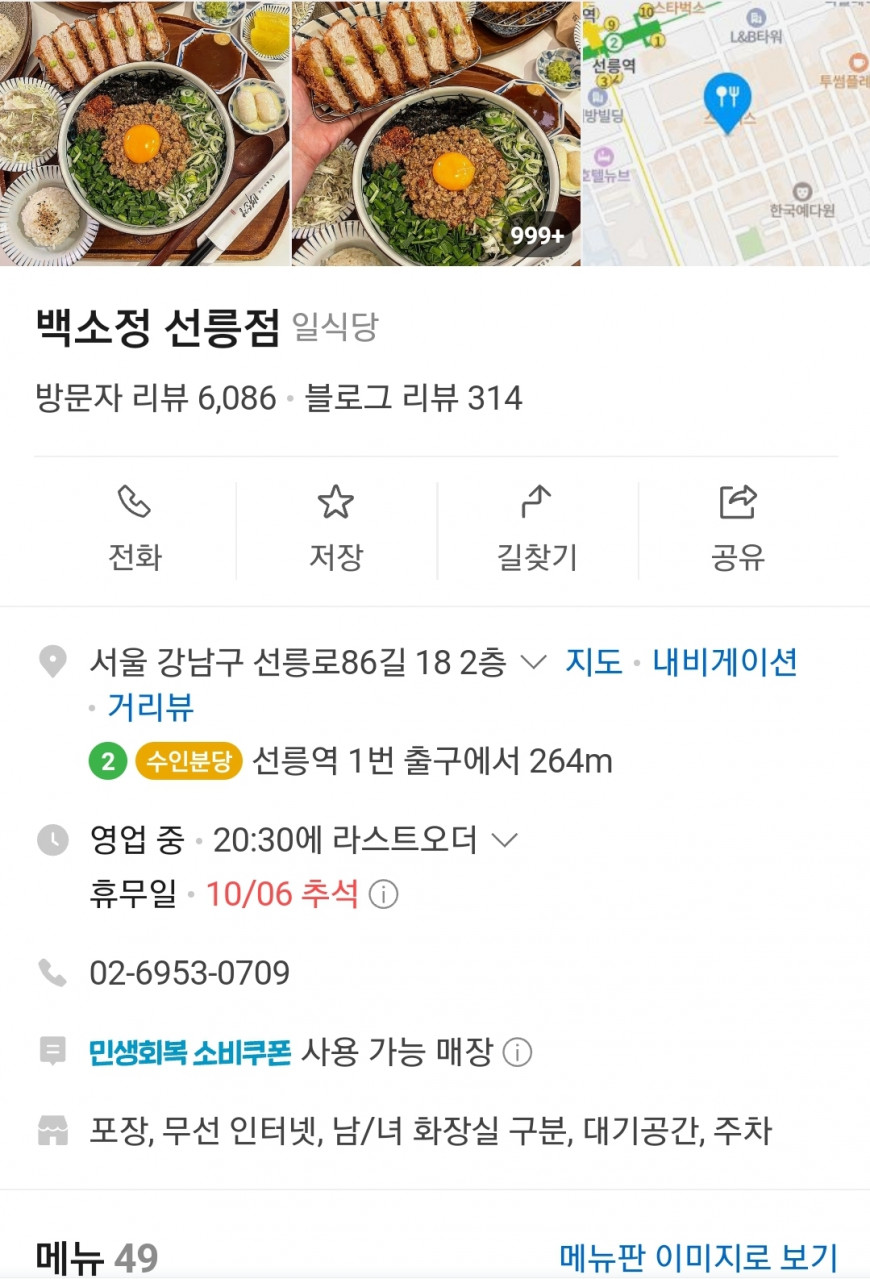Save this place with 저장 star
Viewport: 870px width, 1279px height.
click(336, 529)
